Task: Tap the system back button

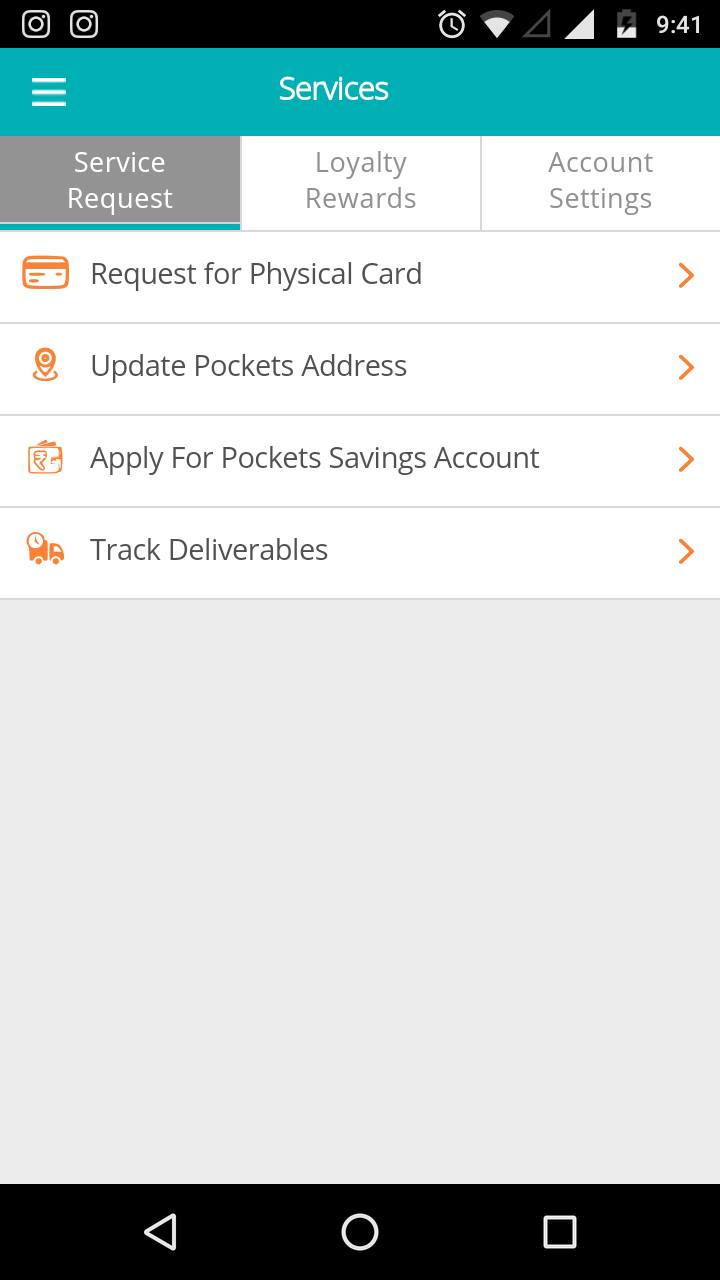Action: 160,1231
